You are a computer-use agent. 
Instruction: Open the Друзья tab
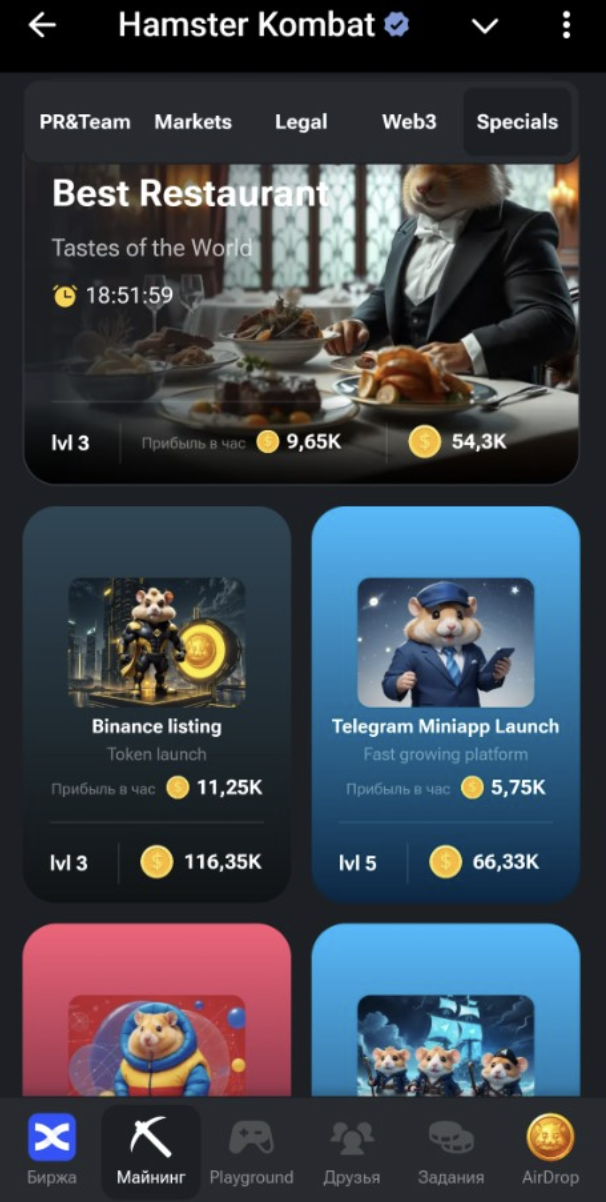coord(351,1150)
